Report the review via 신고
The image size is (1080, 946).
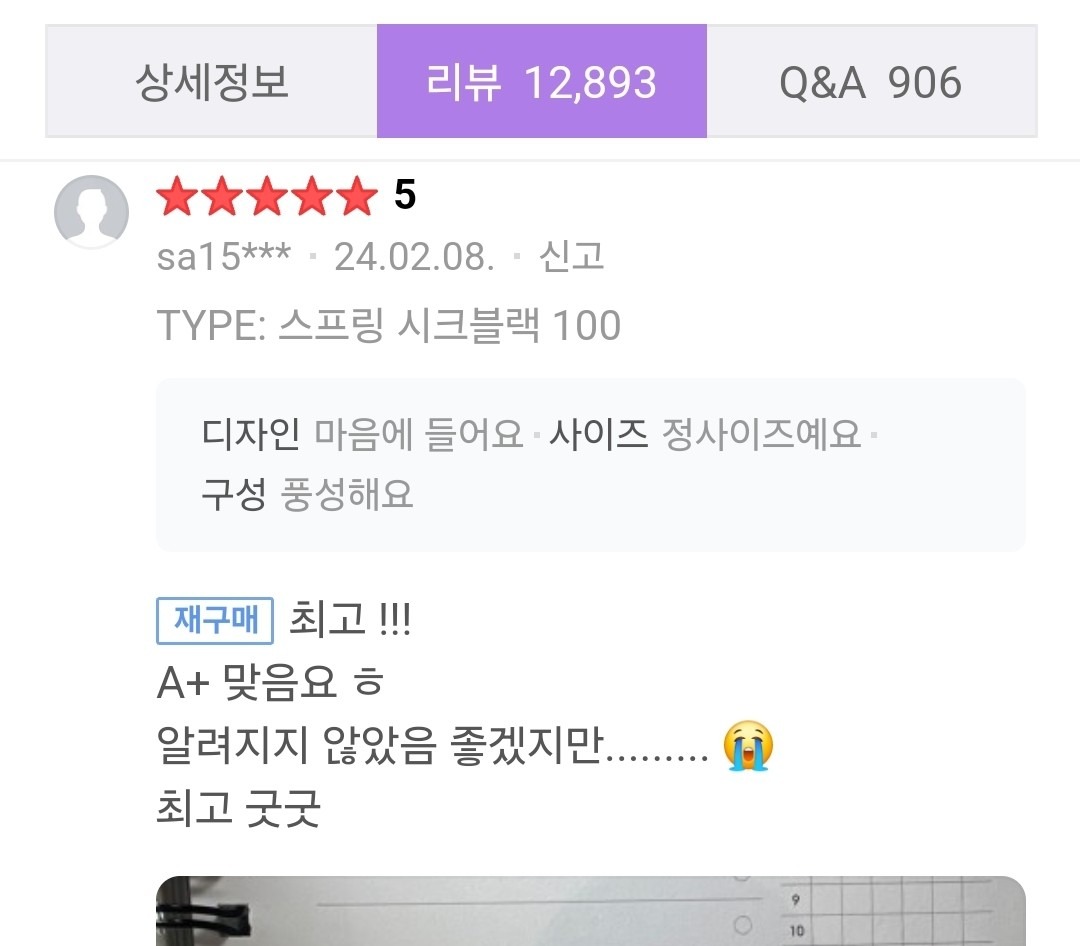pyautogui.click(x=571, y=257)
